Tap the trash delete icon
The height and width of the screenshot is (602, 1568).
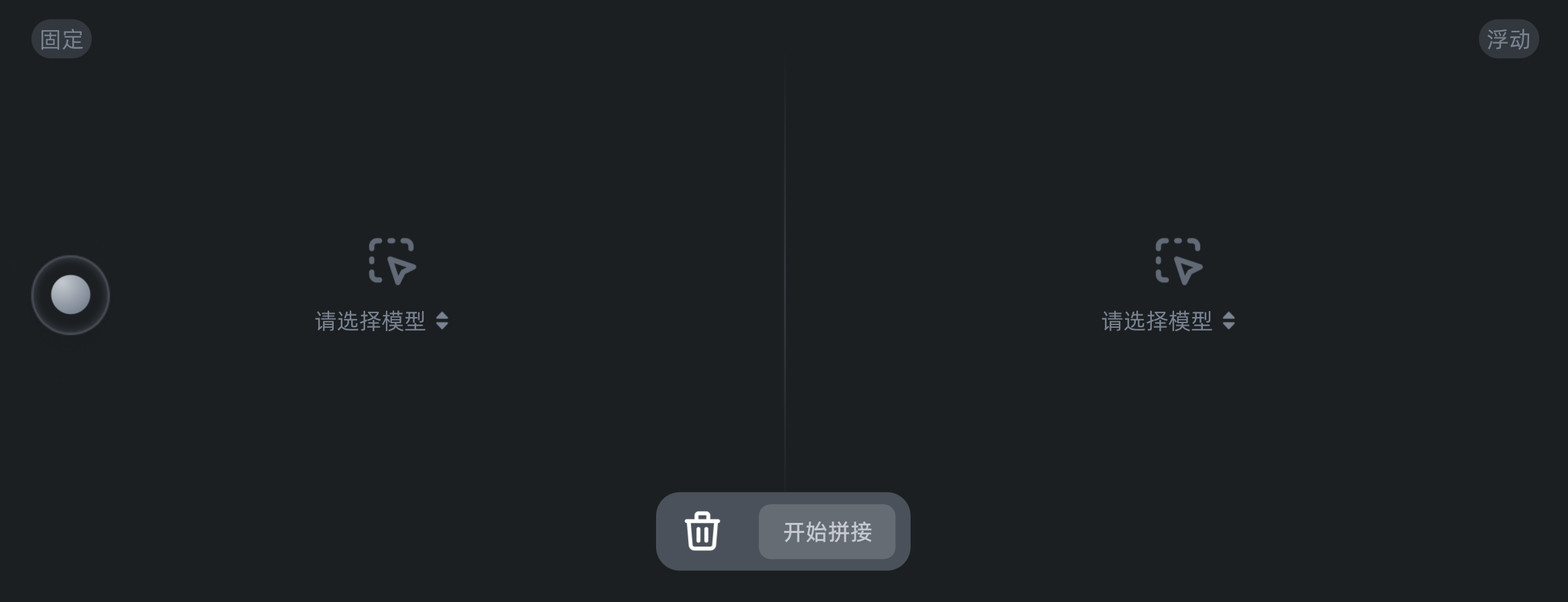pos(702,532)
